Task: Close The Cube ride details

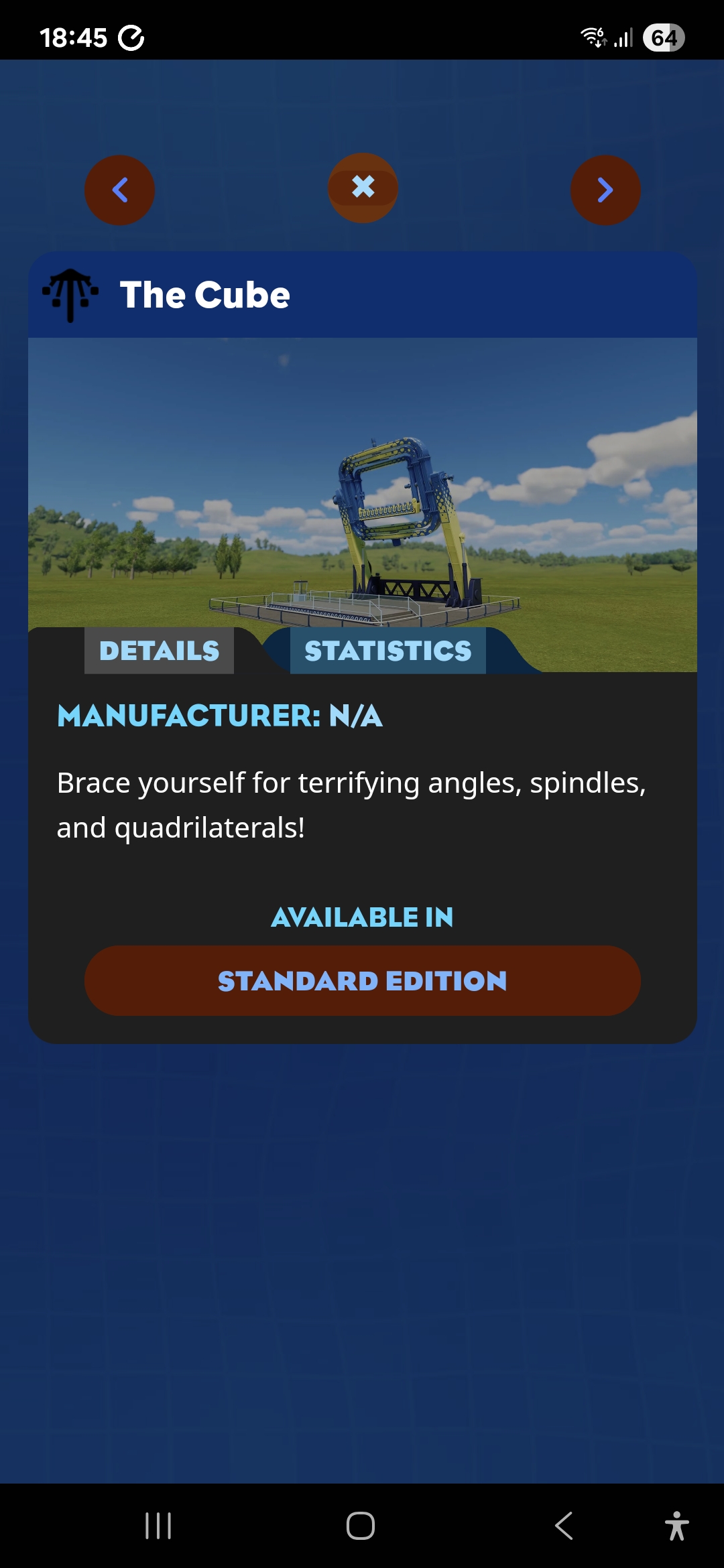Action: click(363, 187)
